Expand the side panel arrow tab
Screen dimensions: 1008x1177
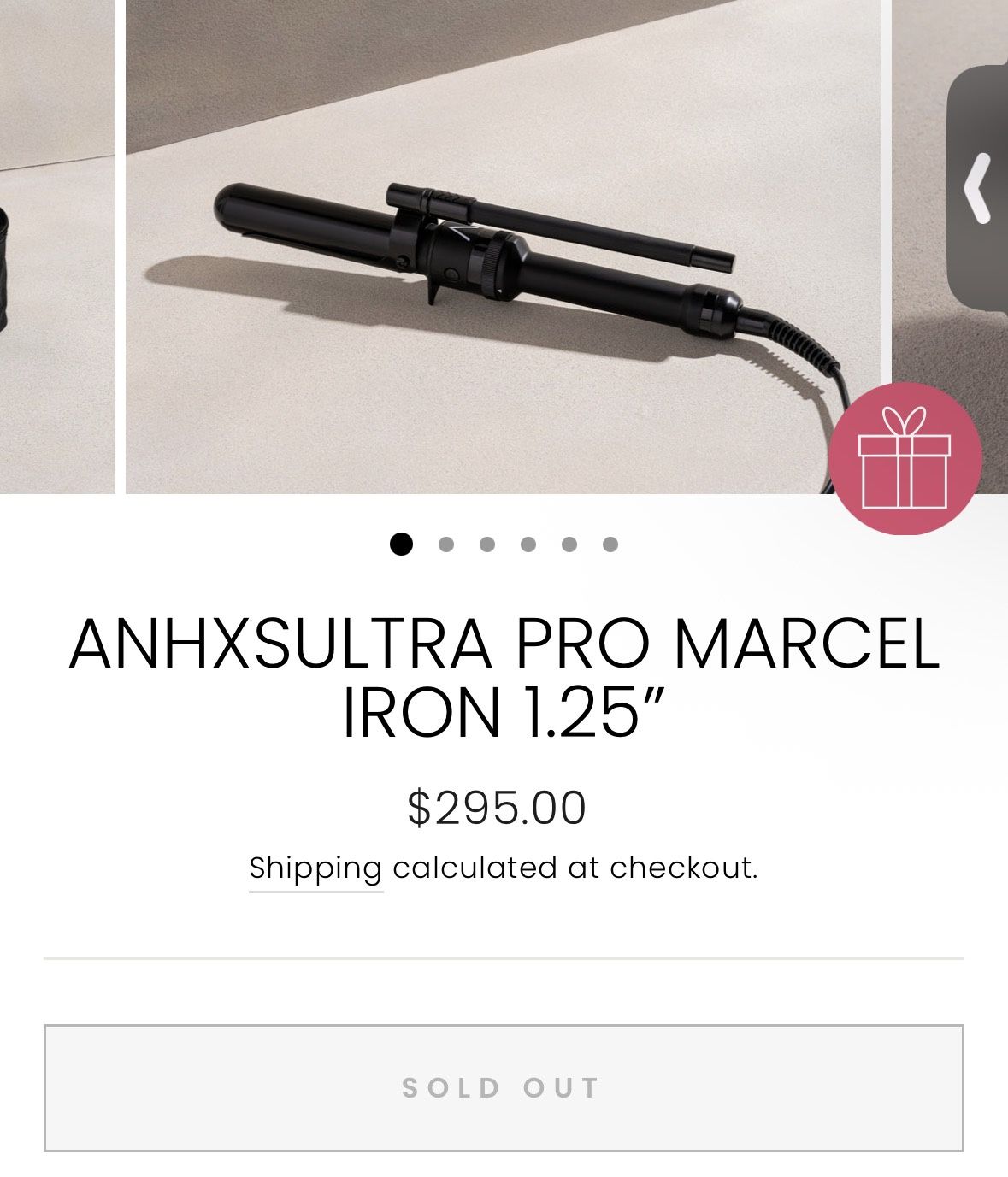979,187
